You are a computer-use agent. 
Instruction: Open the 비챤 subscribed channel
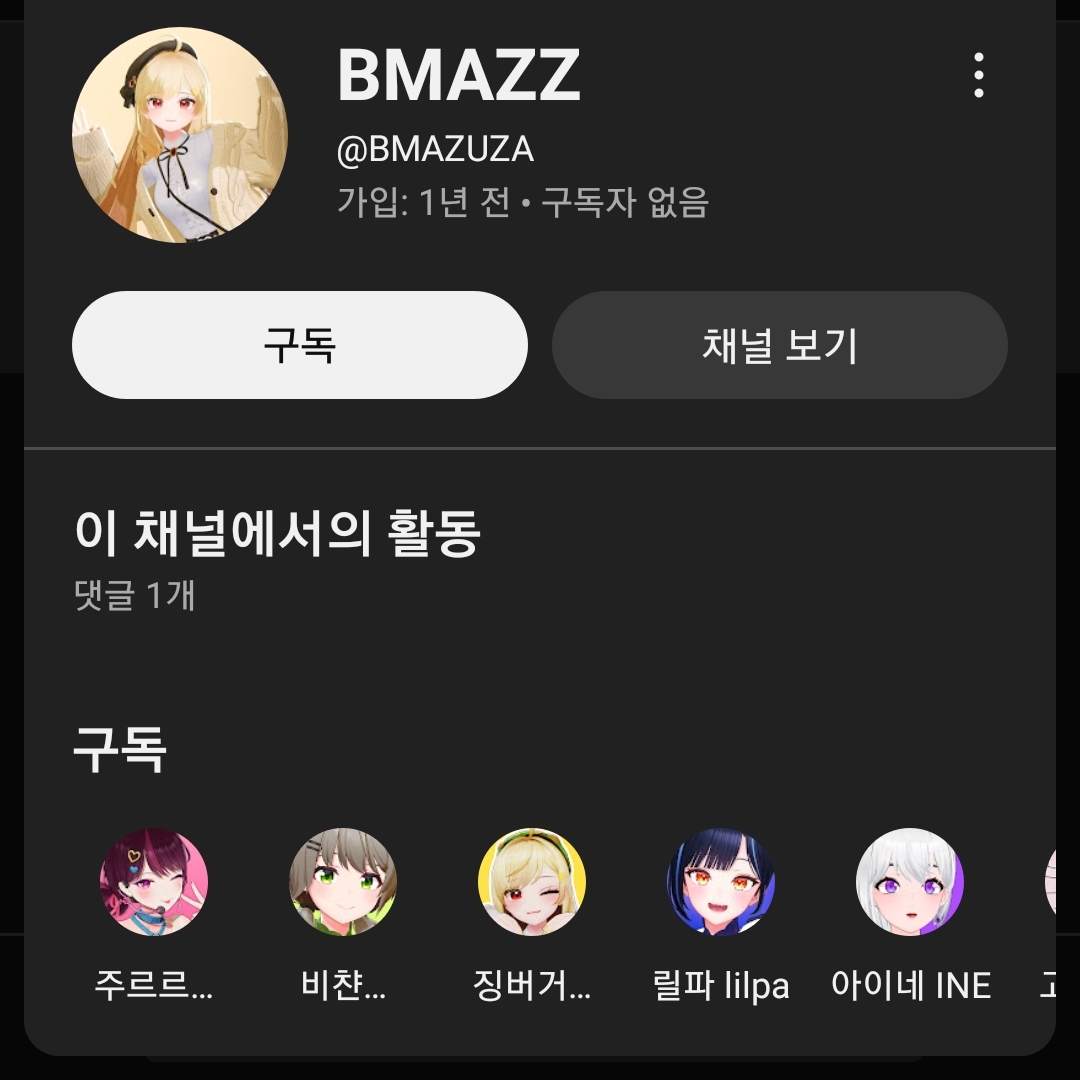pos(343,882)
